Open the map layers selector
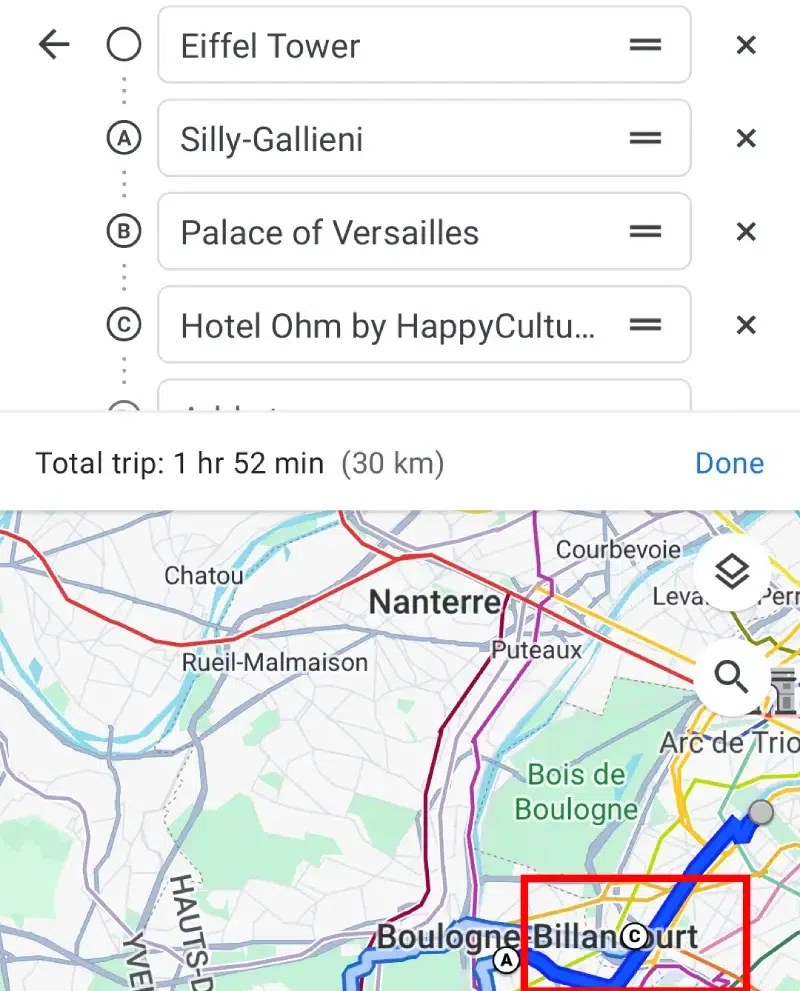 733,570
